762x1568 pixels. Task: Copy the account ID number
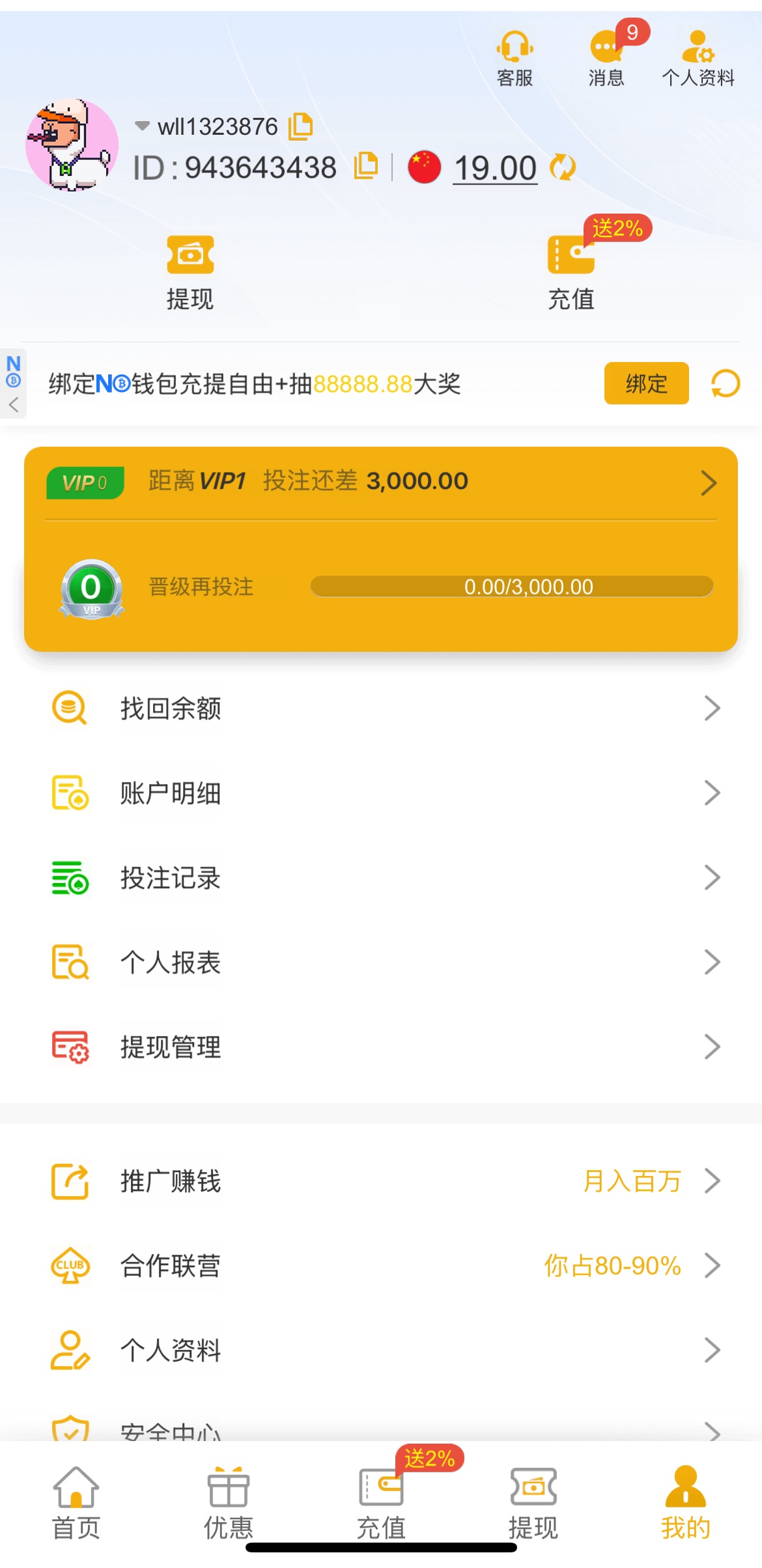[366, 166]
